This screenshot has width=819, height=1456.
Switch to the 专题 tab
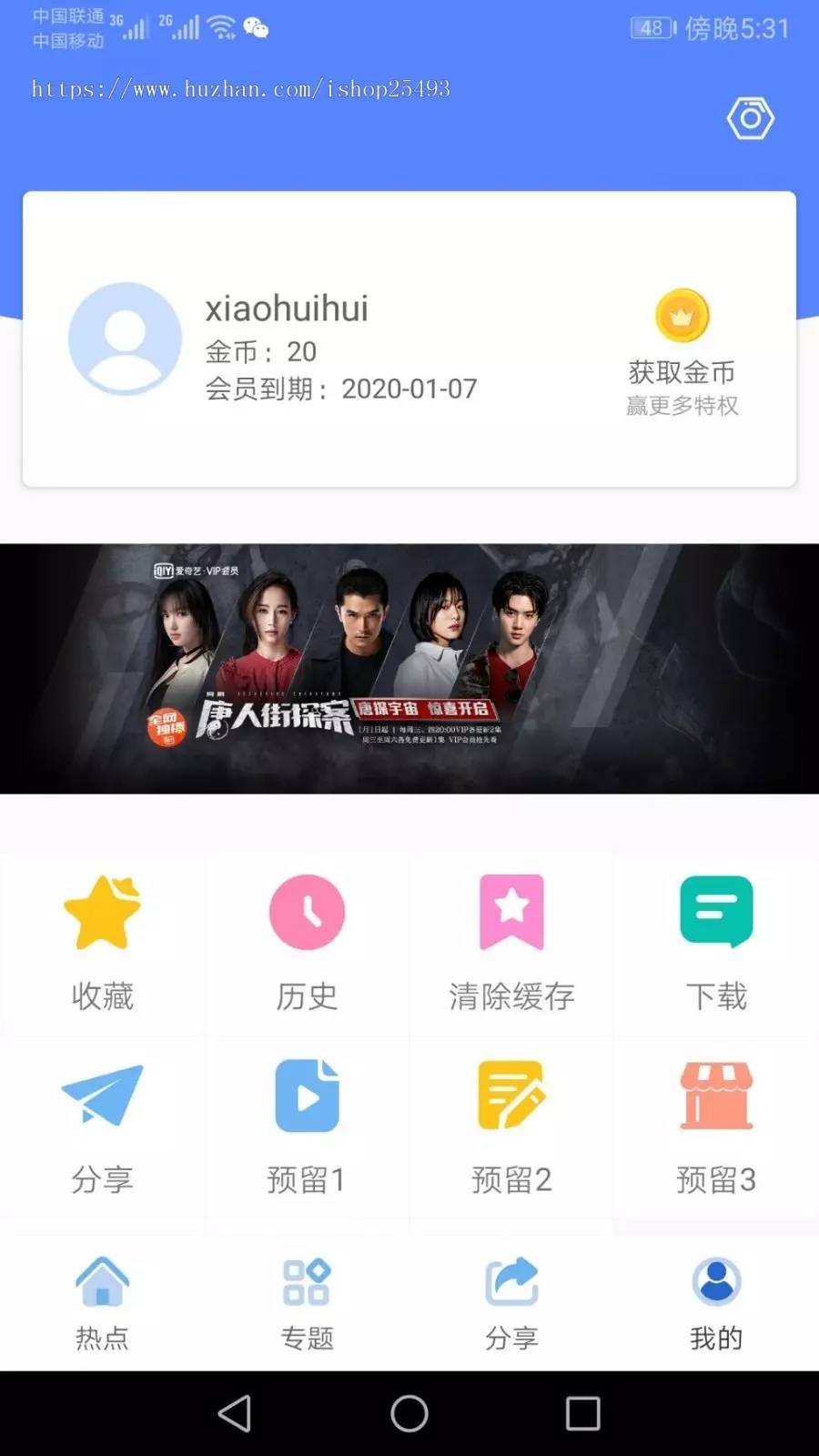(307, 1303)
